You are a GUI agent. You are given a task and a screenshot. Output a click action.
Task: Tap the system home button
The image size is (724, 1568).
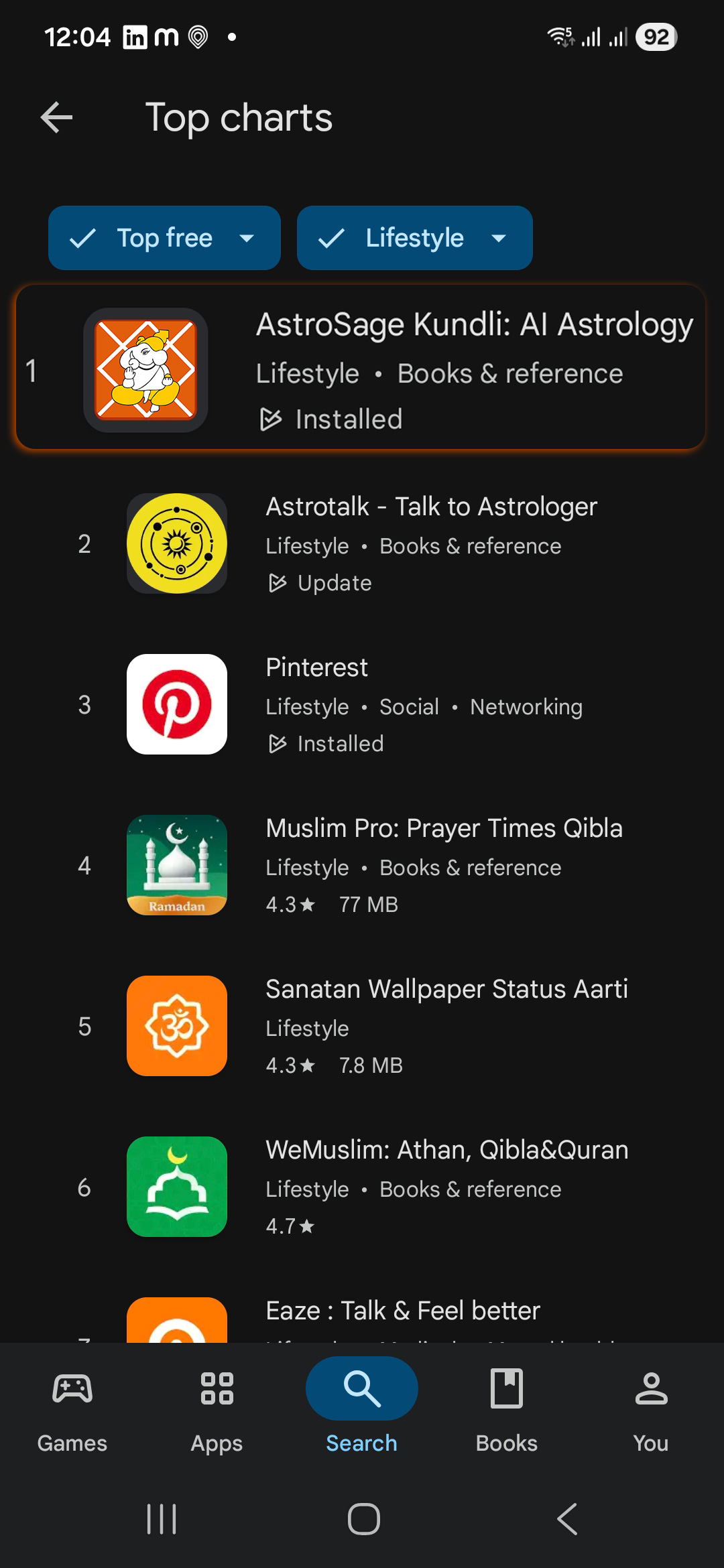point(363,1518)
